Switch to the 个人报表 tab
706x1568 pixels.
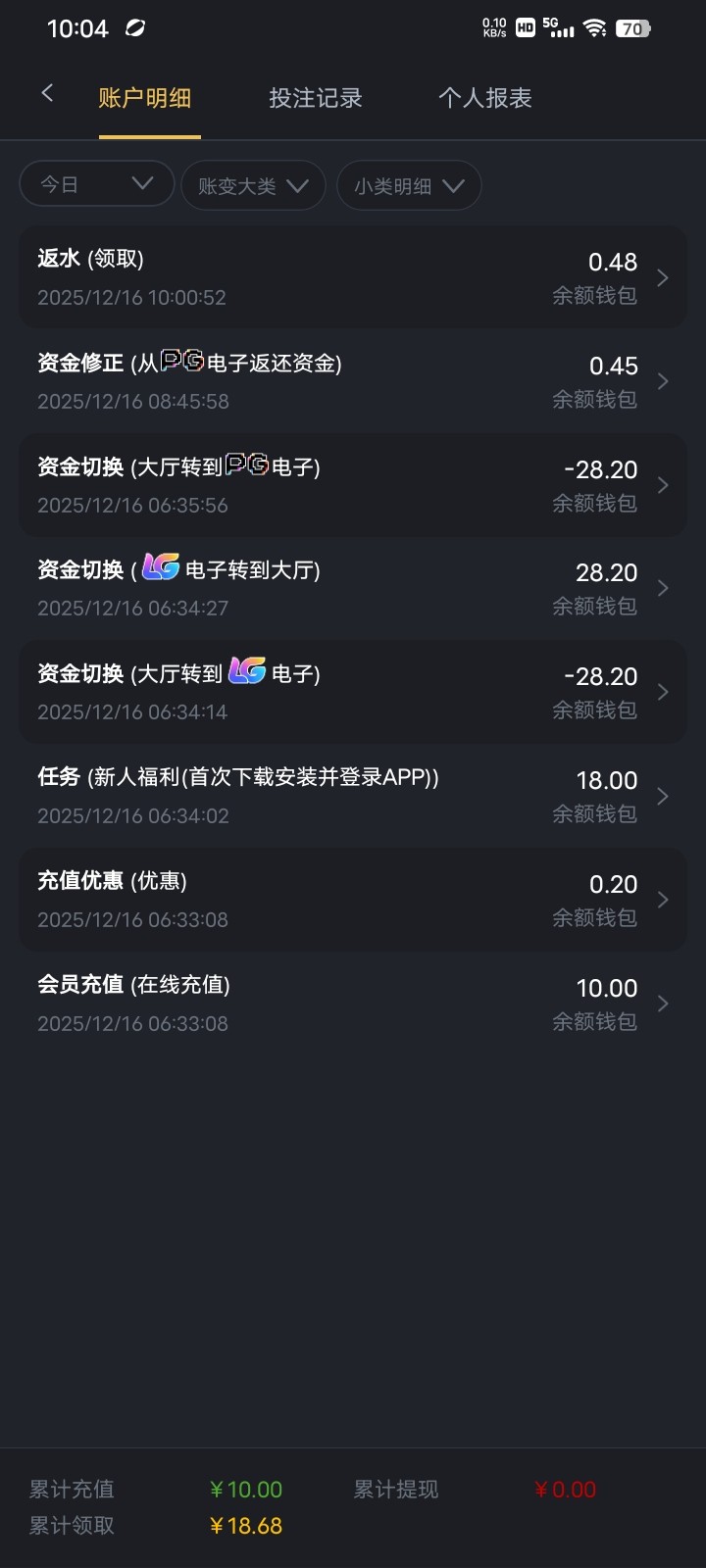pos(485,98)
